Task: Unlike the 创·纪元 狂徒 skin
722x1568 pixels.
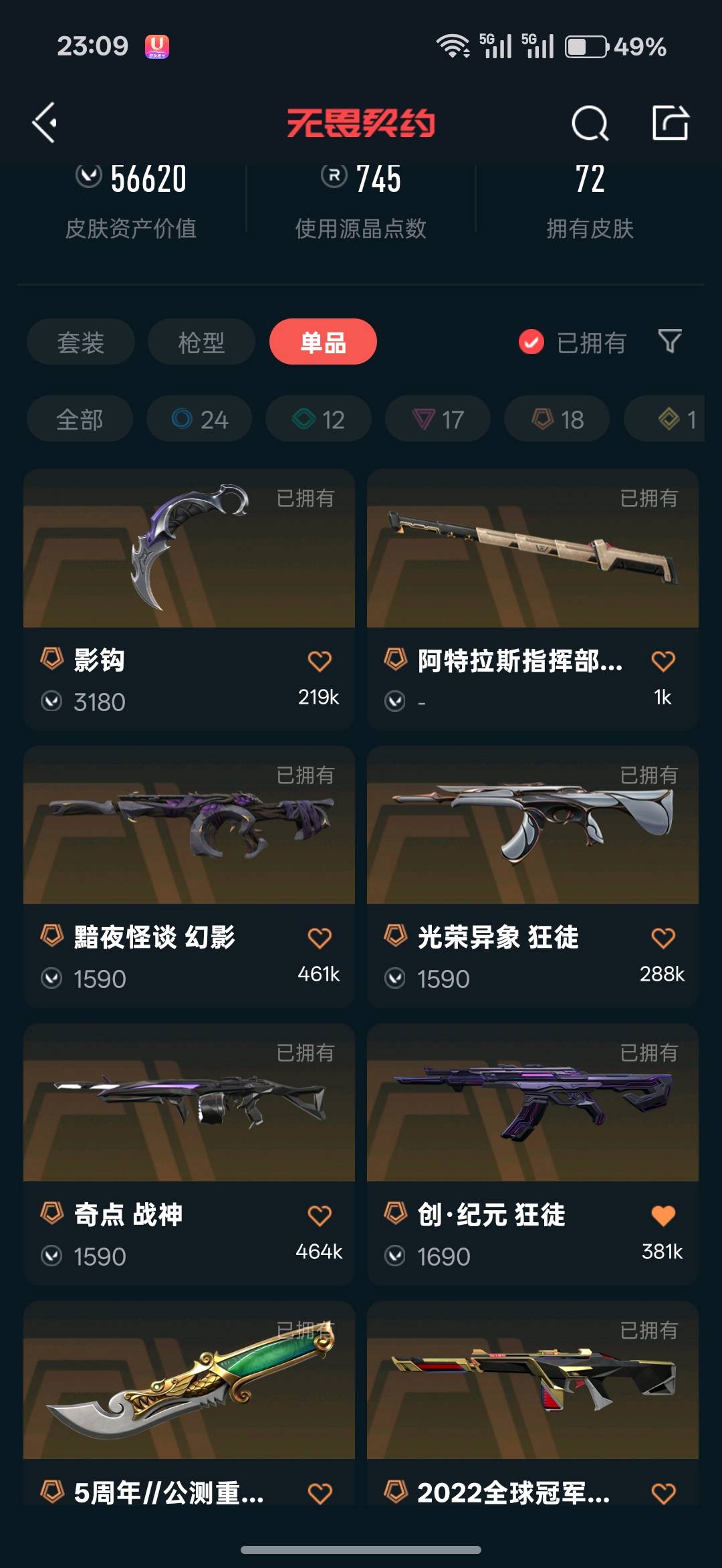Action: coord(663,1215)
